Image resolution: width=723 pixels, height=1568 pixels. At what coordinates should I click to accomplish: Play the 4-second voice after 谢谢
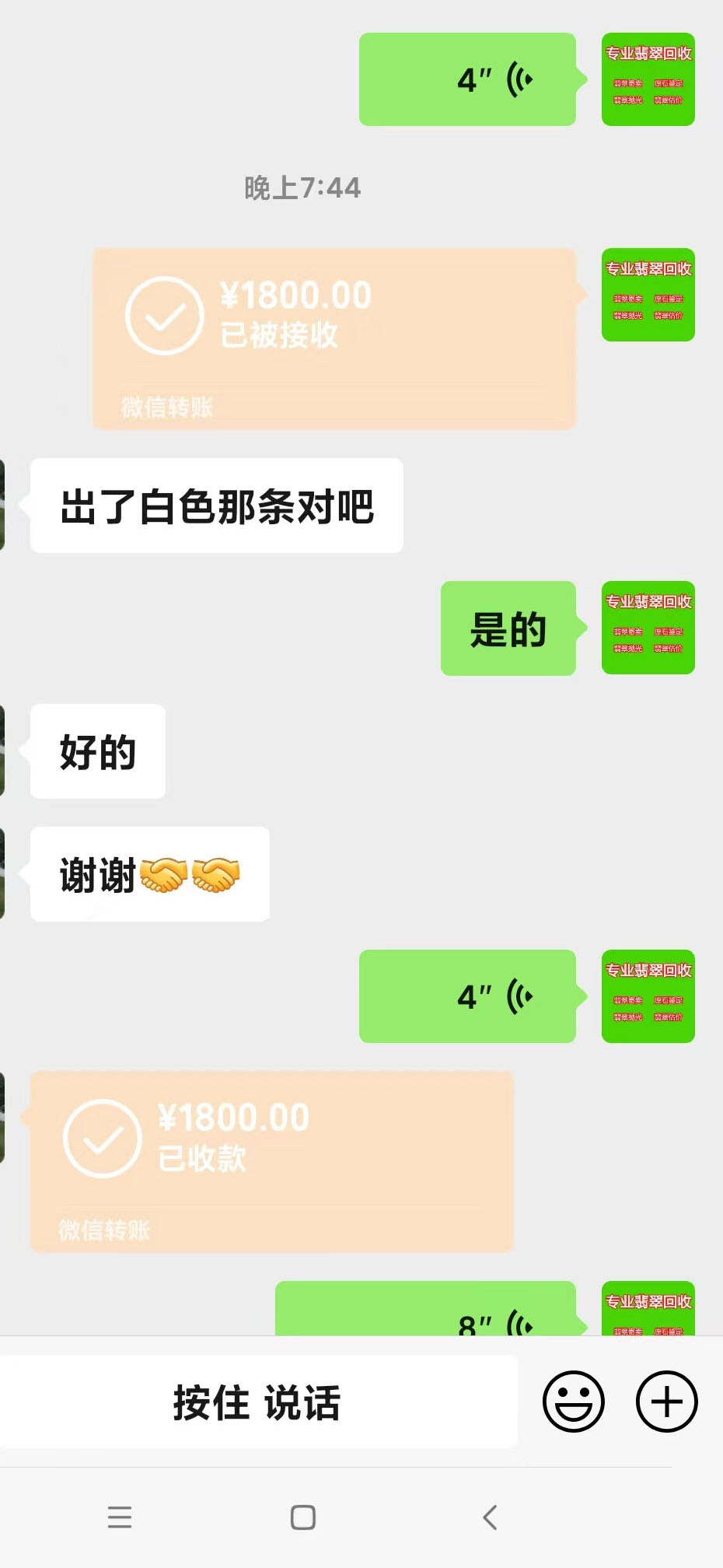[x=467, y=996]
